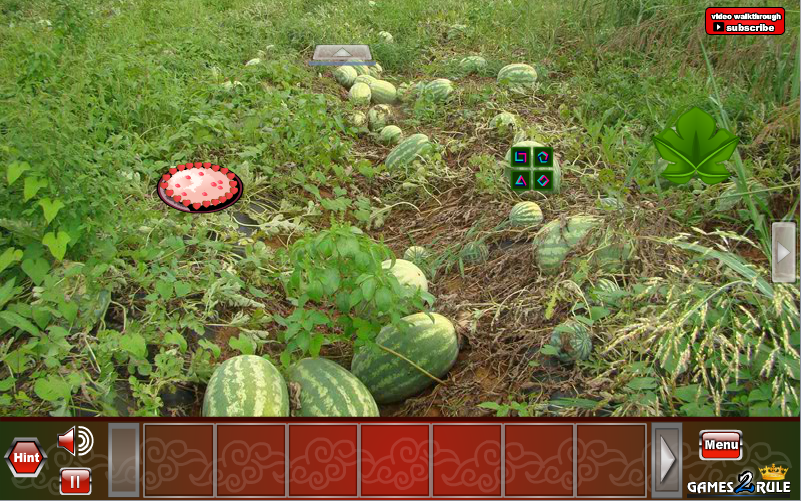Collect the green leaf object
The height and width of the screenshot is (501, 801).
[x=695, y=146]
